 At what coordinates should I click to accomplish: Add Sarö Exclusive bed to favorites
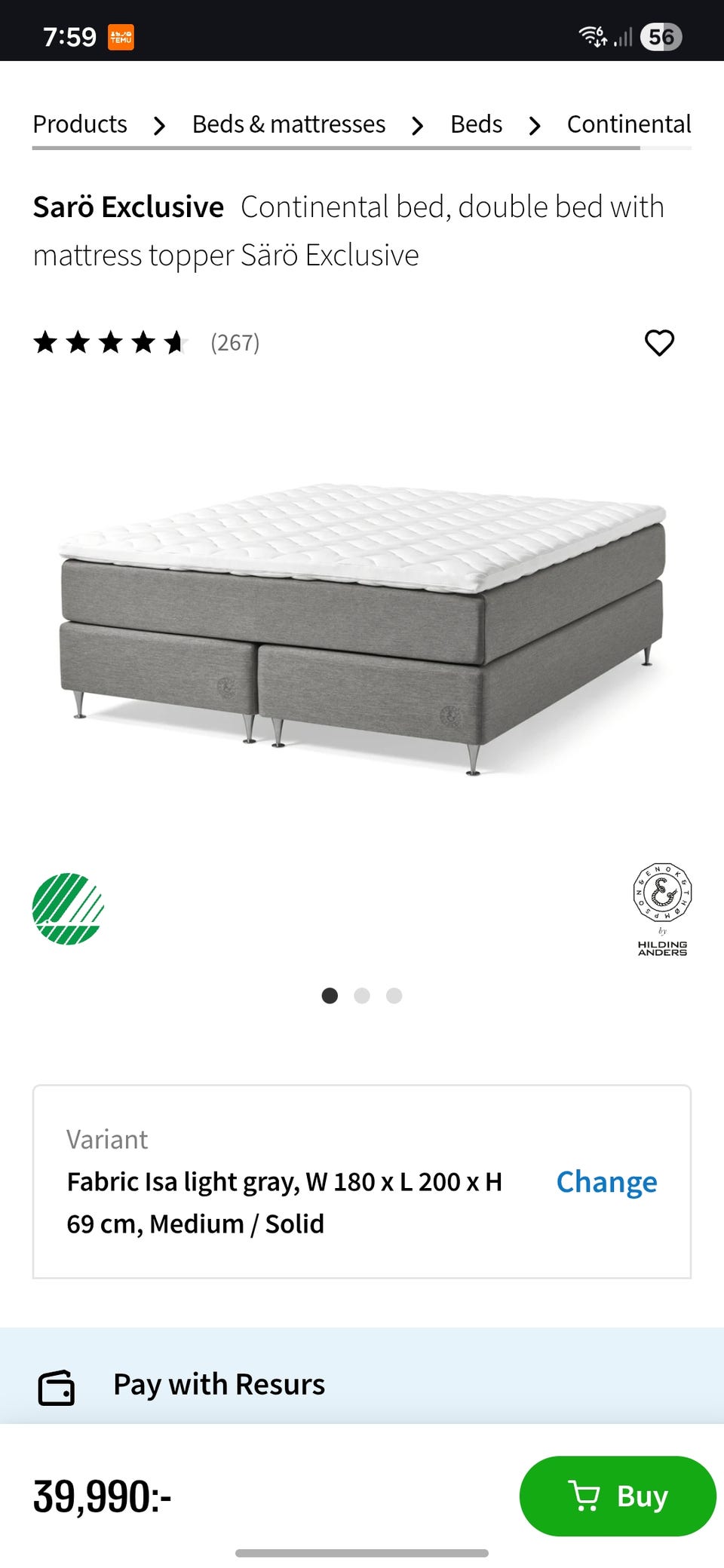[x=659, y=343]
